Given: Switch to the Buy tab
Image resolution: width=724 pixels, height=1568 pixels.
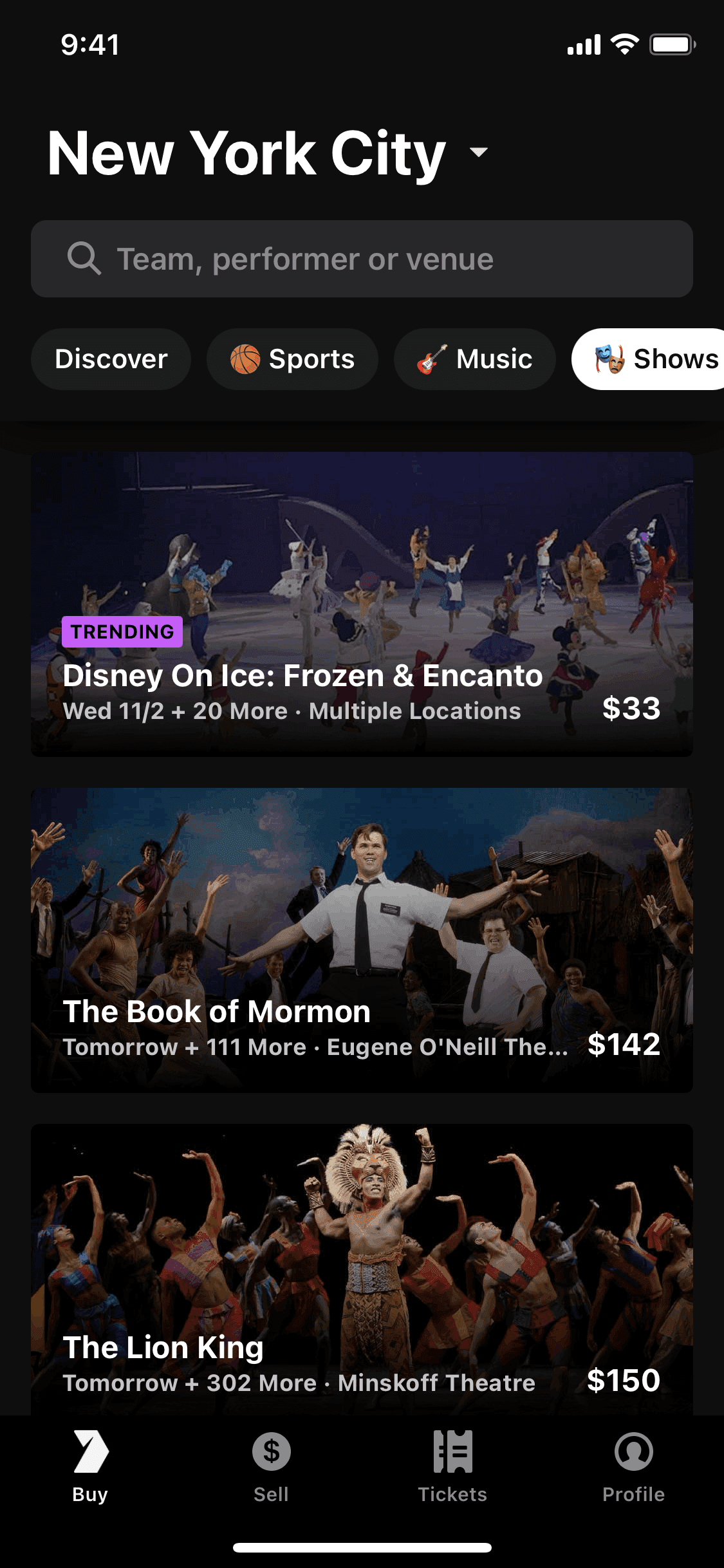Looking at the screenshot, I should [x=90, y=1468].
